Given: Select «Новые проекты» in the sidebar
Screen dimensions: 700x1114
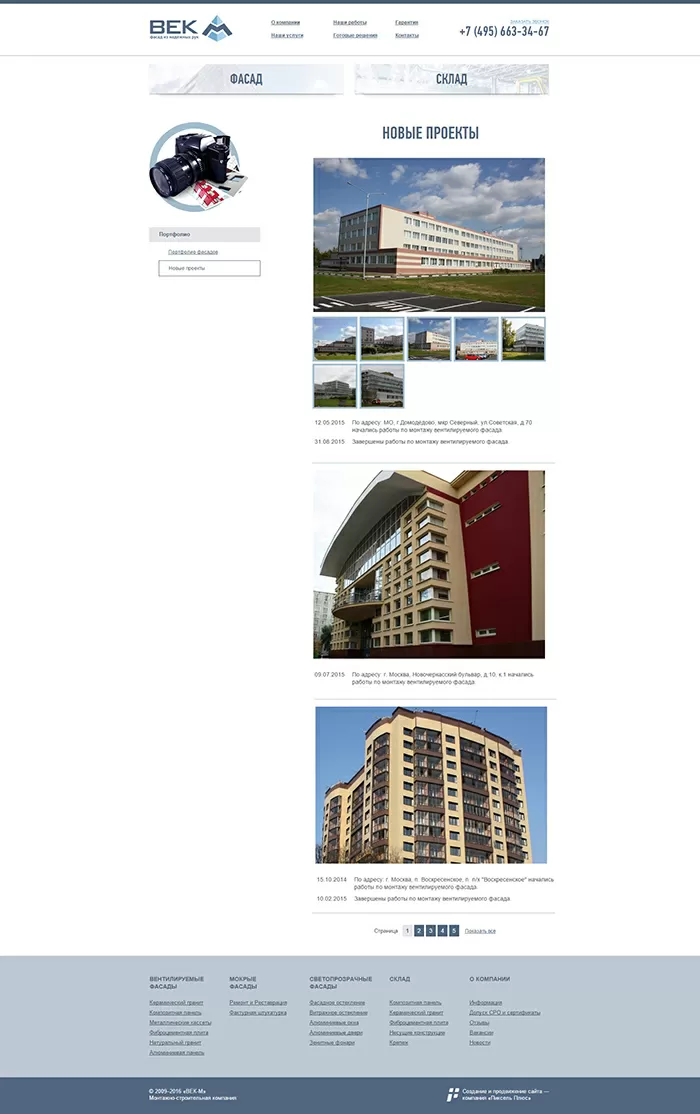Looking at the screenshot, I should click(209, 268).
